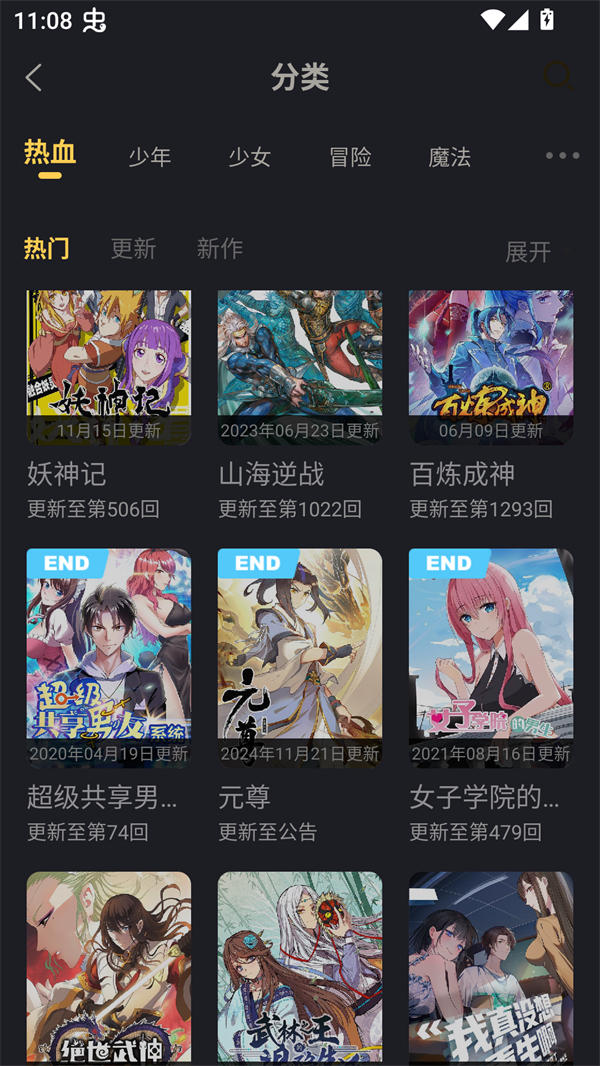Open the comic 山海逆战

[300, 367]
